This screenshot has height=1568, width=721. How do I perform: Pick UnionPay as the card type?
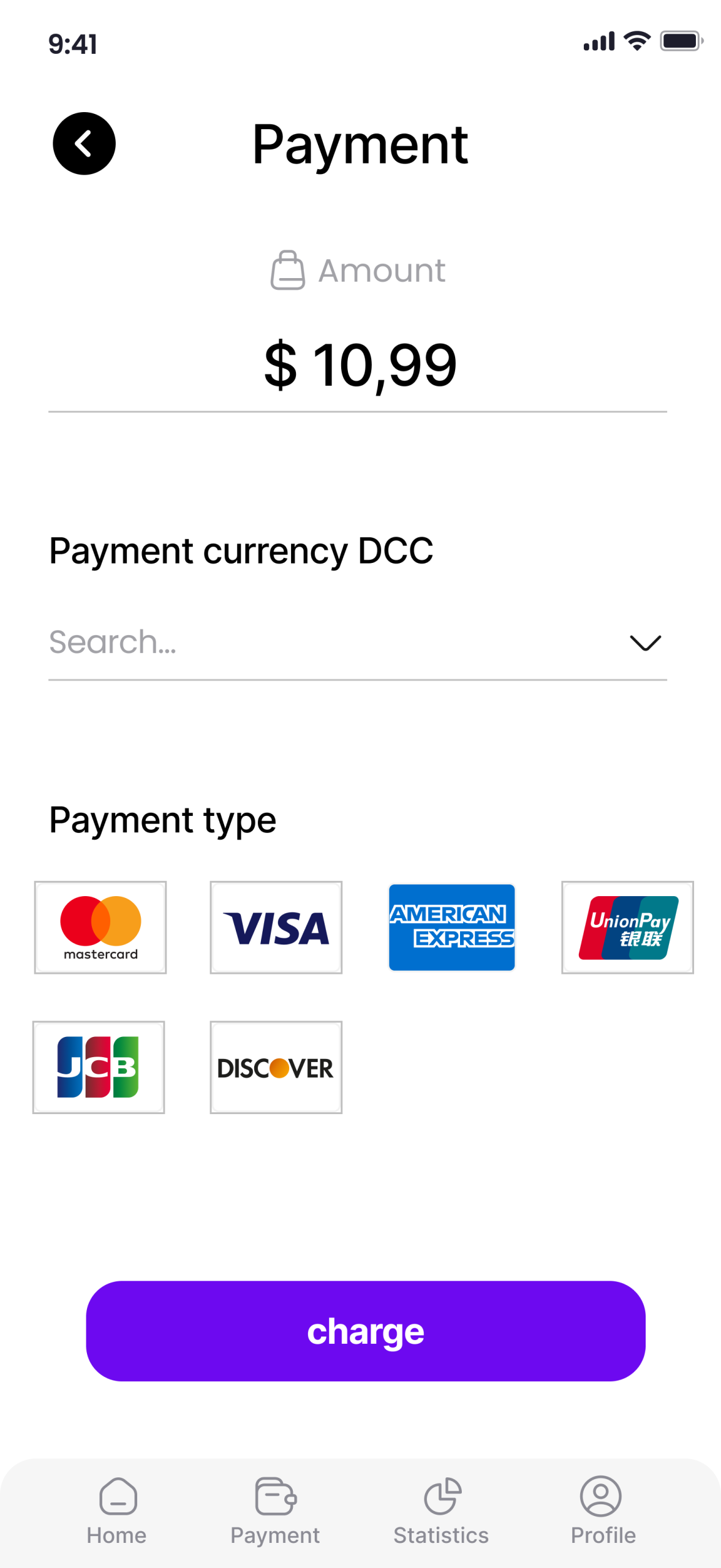627,927
